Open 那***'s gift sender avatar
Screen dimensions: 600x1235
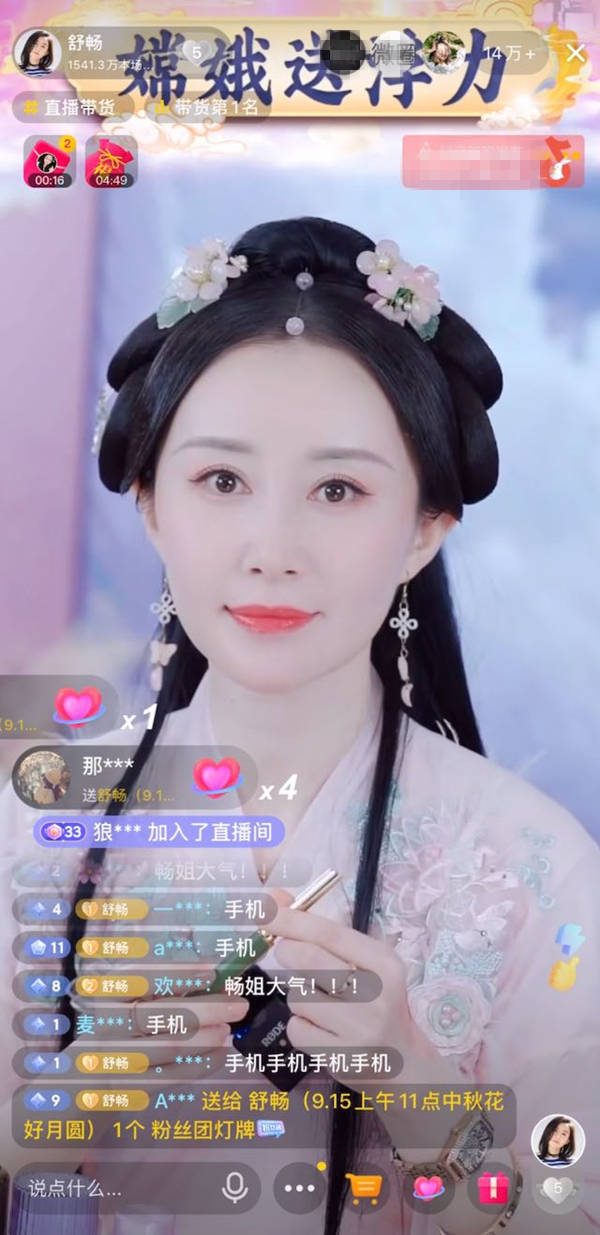pyautogui.click(x=43, y=777)
